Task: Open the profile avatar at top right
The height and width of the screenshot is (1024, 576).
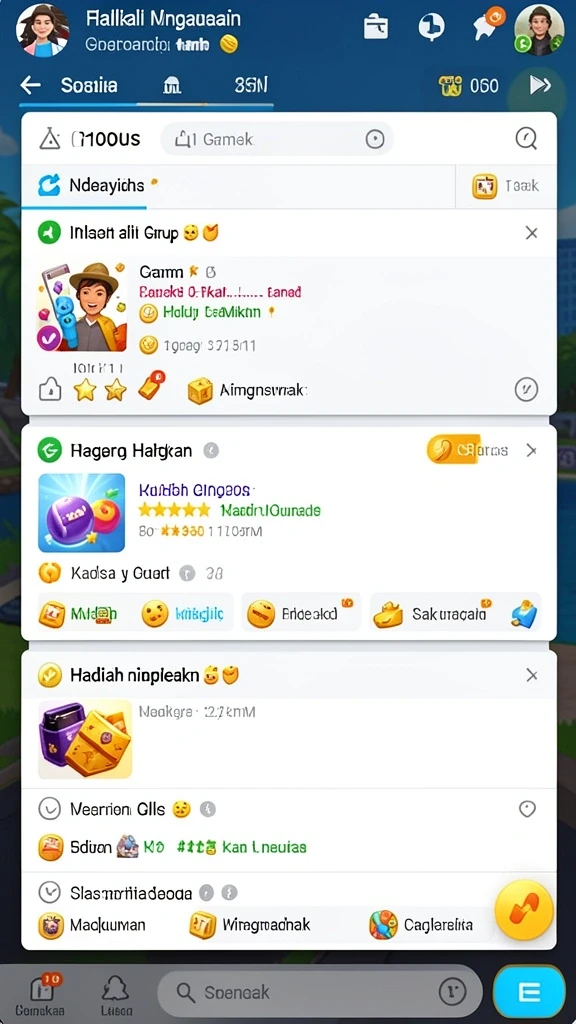Action: 539,30
